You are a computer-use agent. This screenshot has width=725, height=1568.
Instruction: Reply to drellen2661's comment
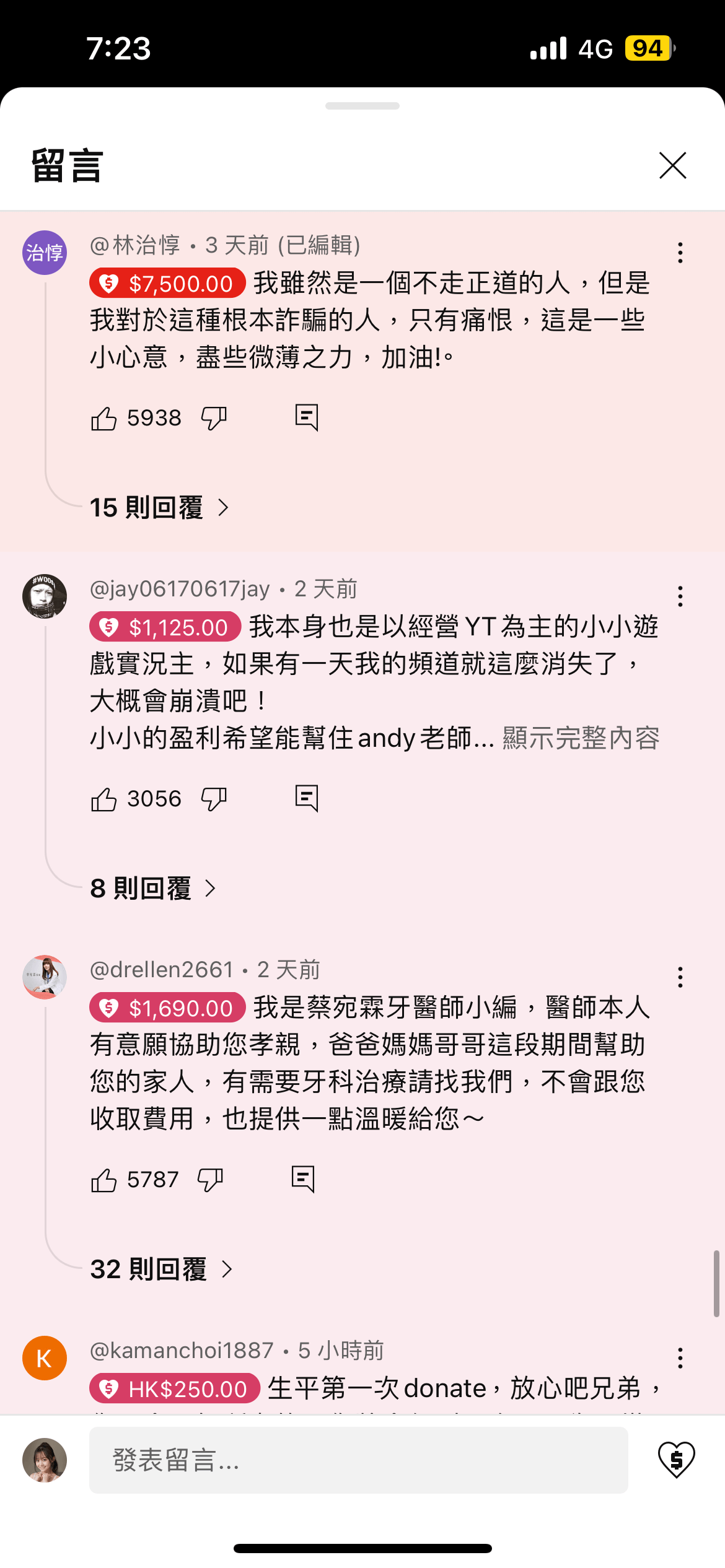pos(303,1180)
